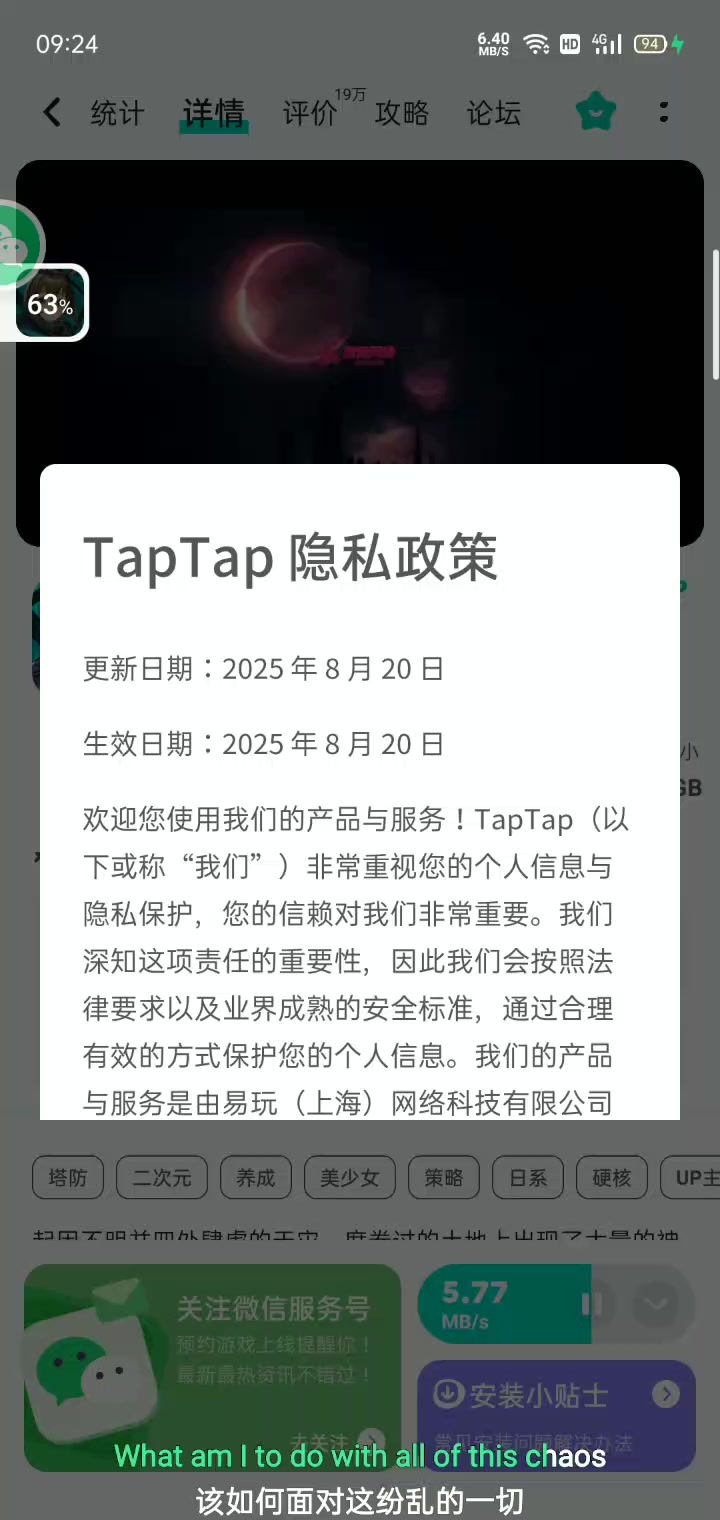Open the three-dot overflow menu

[664, 112]
